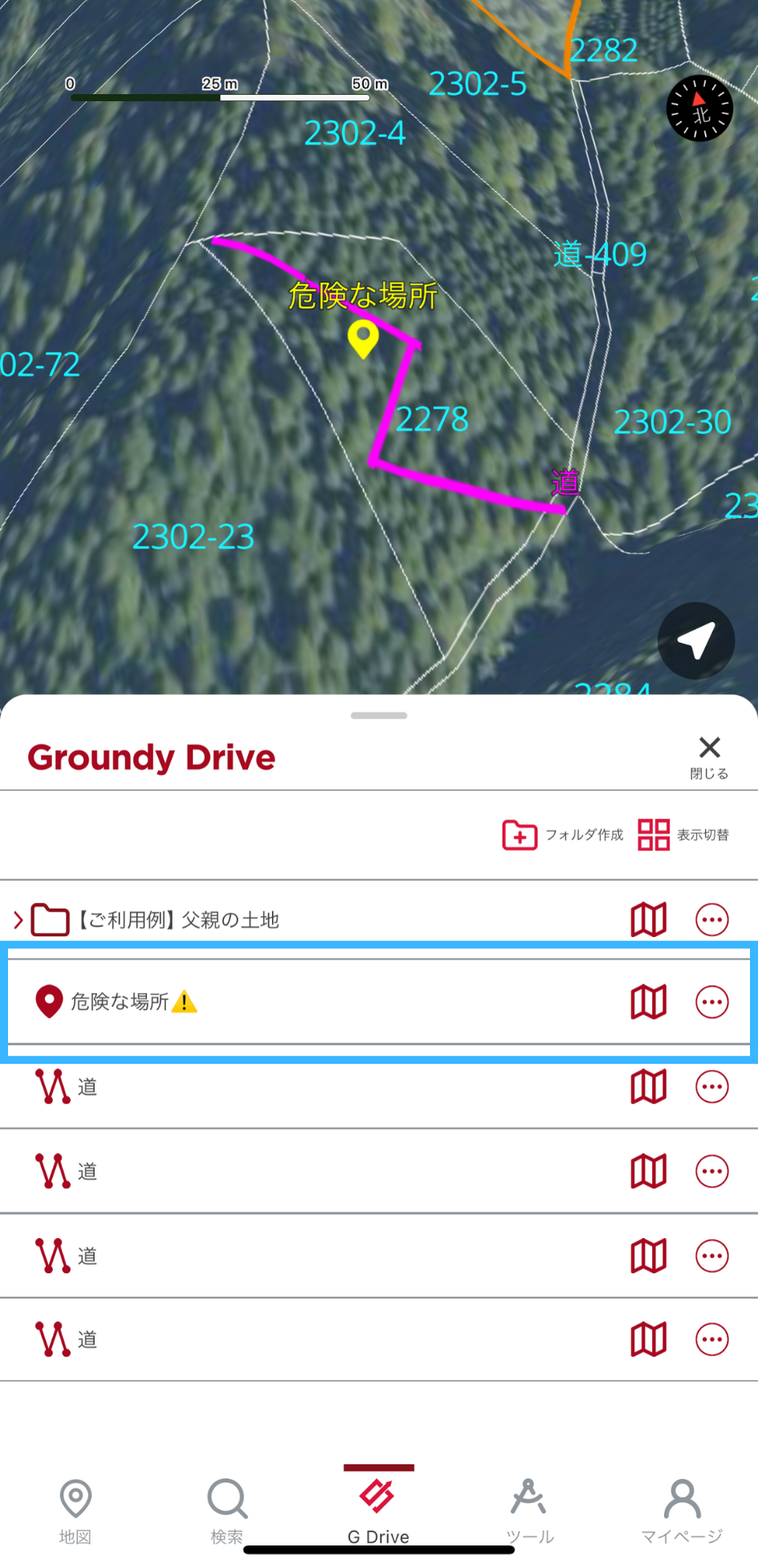This screenshot has height=1568, width=758.
Task: Open the ツール tab
Action: [x=529, y=1510]
